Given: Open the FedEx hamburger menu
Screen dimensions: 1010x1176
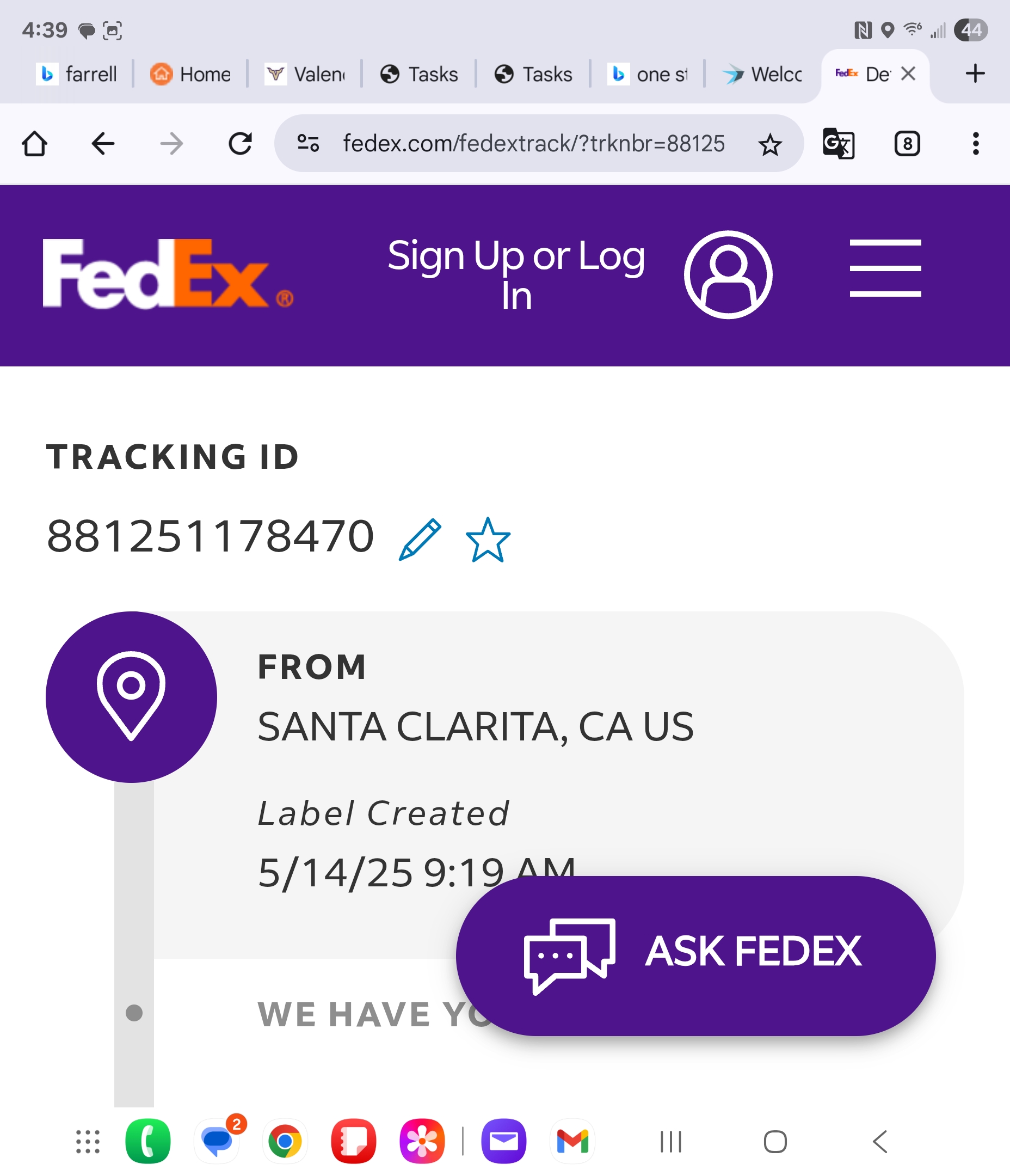Looking at the screenshot, I should click(885, 268).
